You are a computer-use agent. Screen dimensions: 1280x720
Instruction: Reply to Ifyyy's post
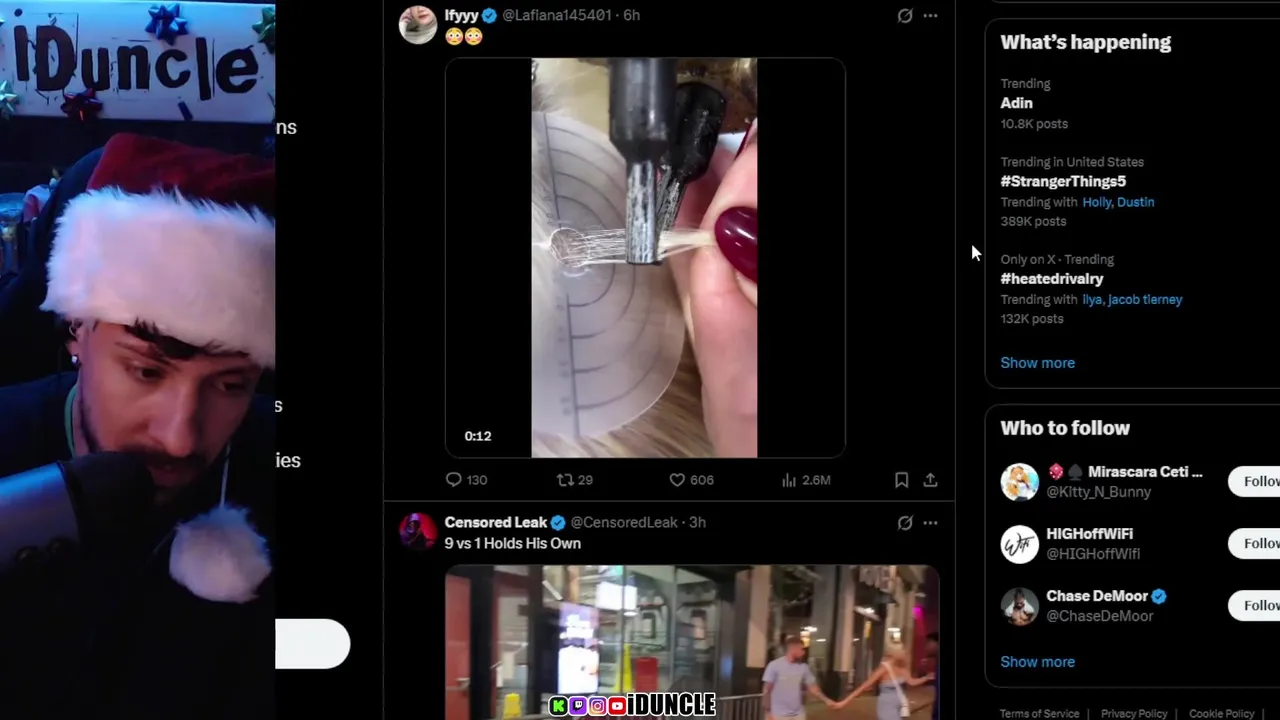tap(454, 480)
